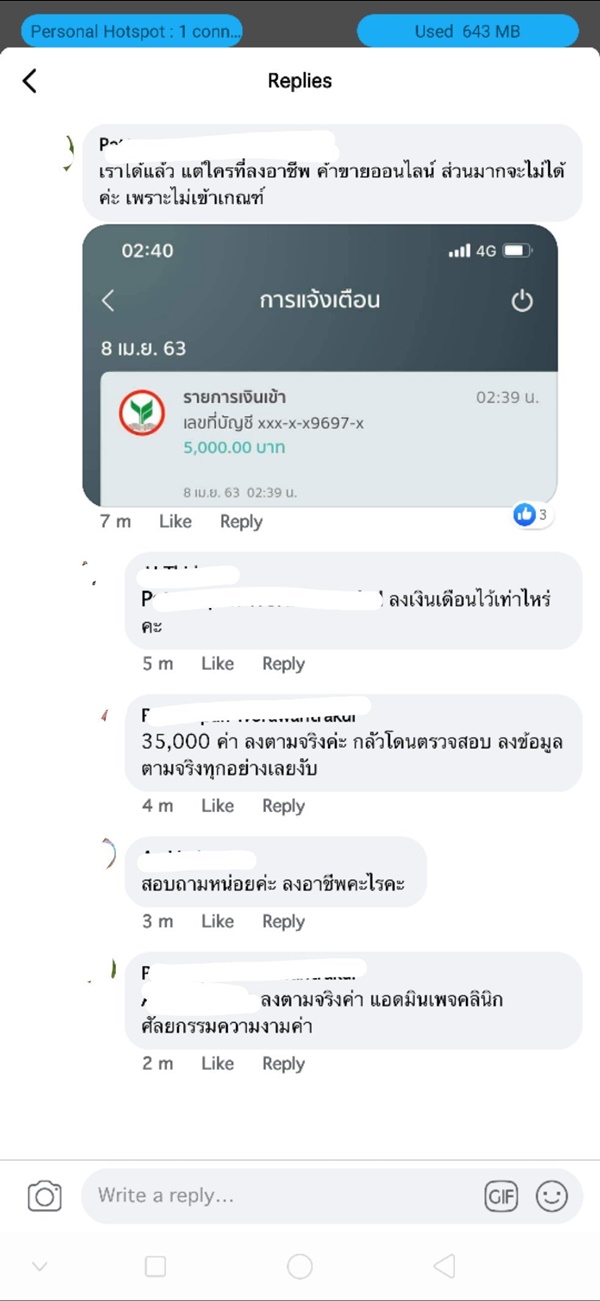Image resolution: width=600 pixels, height=1301 pixels.
Task: Focus the Write a reply field
Action: 280,1196
